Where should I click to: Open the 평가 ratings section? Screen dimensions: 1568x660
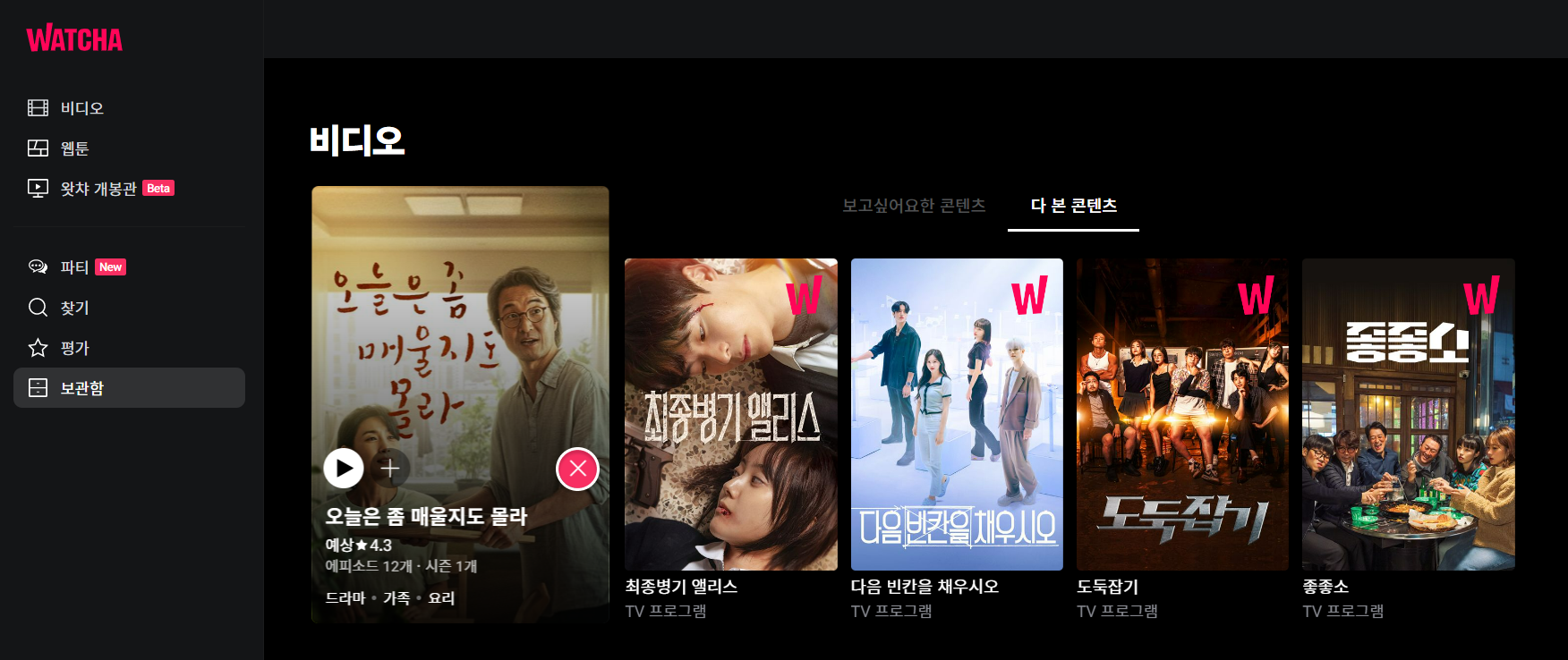click(x=74, y=348)
